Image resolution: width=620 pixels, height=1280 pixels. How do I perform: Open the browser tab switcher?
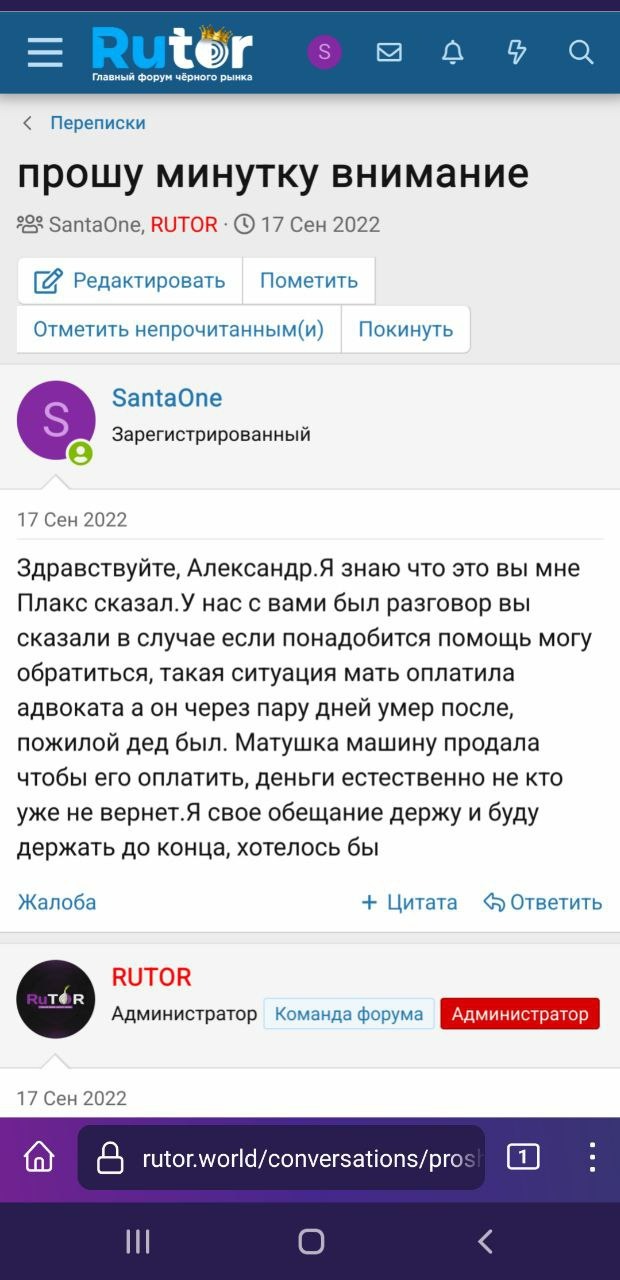pos(523,1158)
